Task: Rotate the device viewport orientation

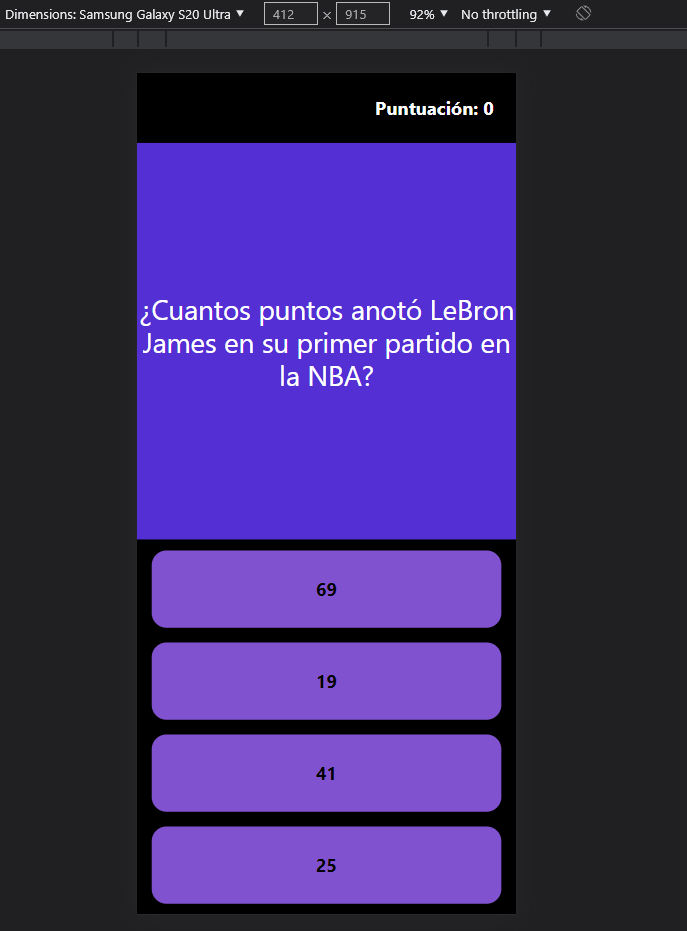Action: (584, 14)
